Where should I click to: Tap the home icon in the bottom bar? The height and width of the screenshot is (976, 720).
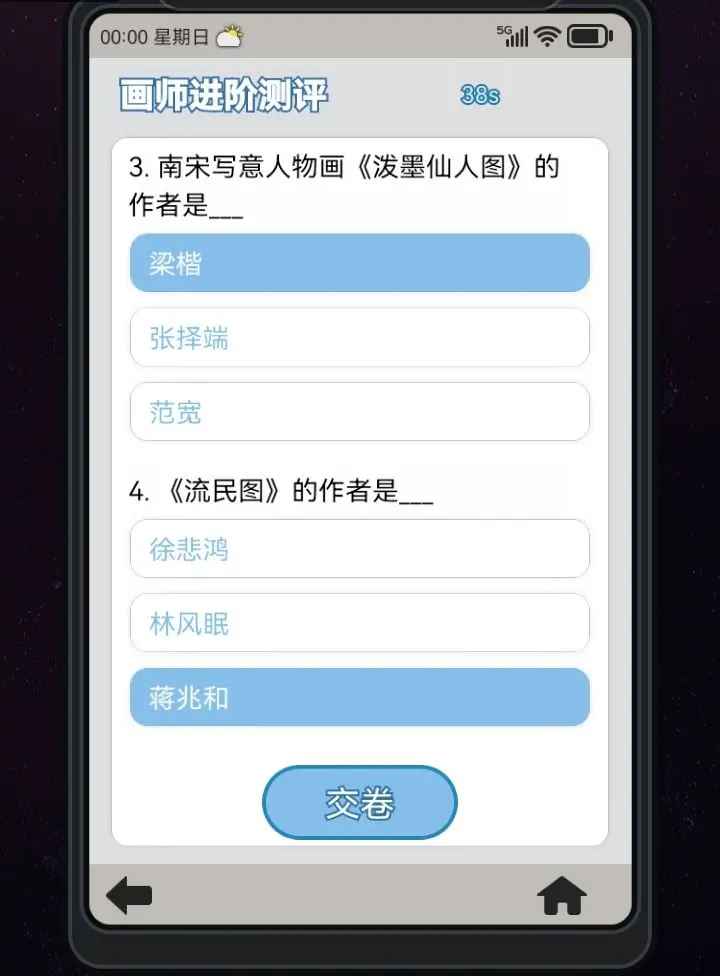pyautogui.click(x=563, y=895)
